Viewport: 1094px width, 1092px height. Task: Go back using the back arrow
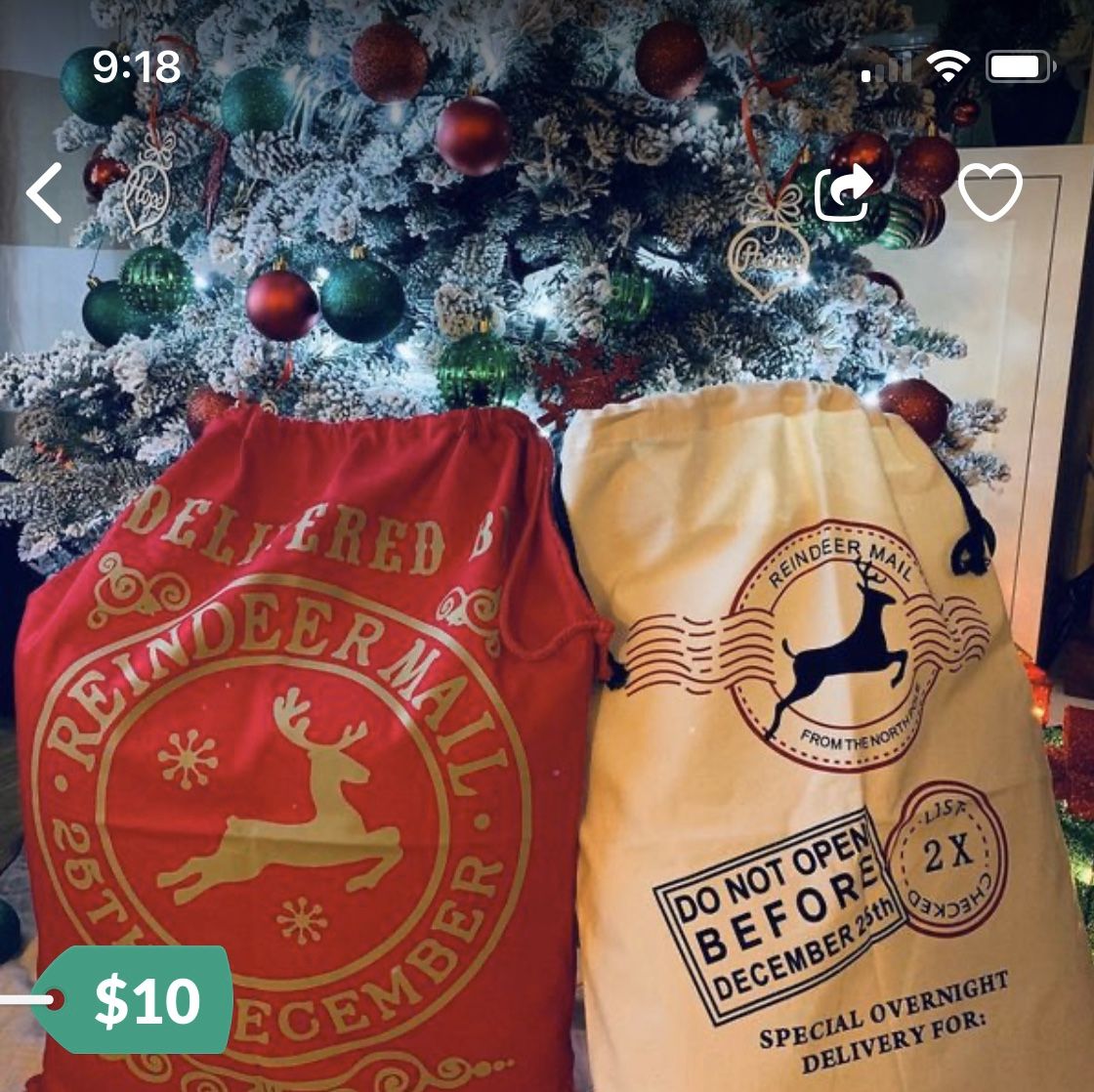click(45, 192)
